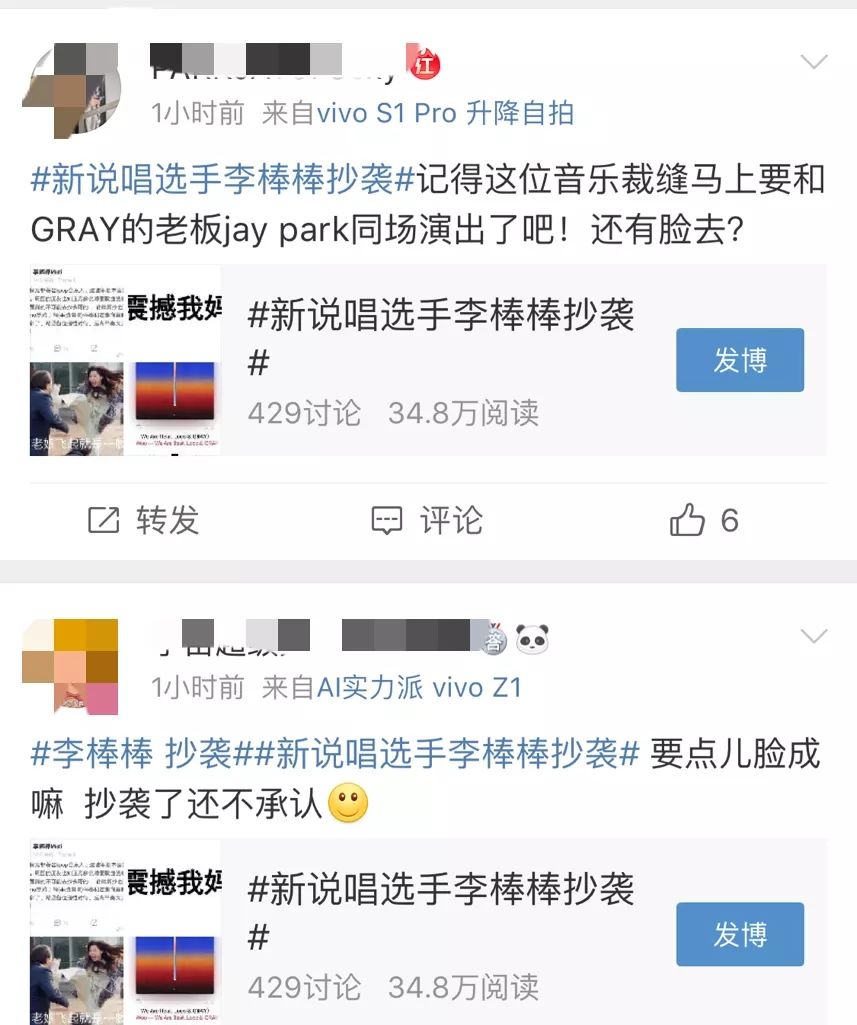The width and height of the screenshot is (857, 1025).
Task: Expand the dropdown chevron on the vivo S1 Pro post
Action: [814, 63]
